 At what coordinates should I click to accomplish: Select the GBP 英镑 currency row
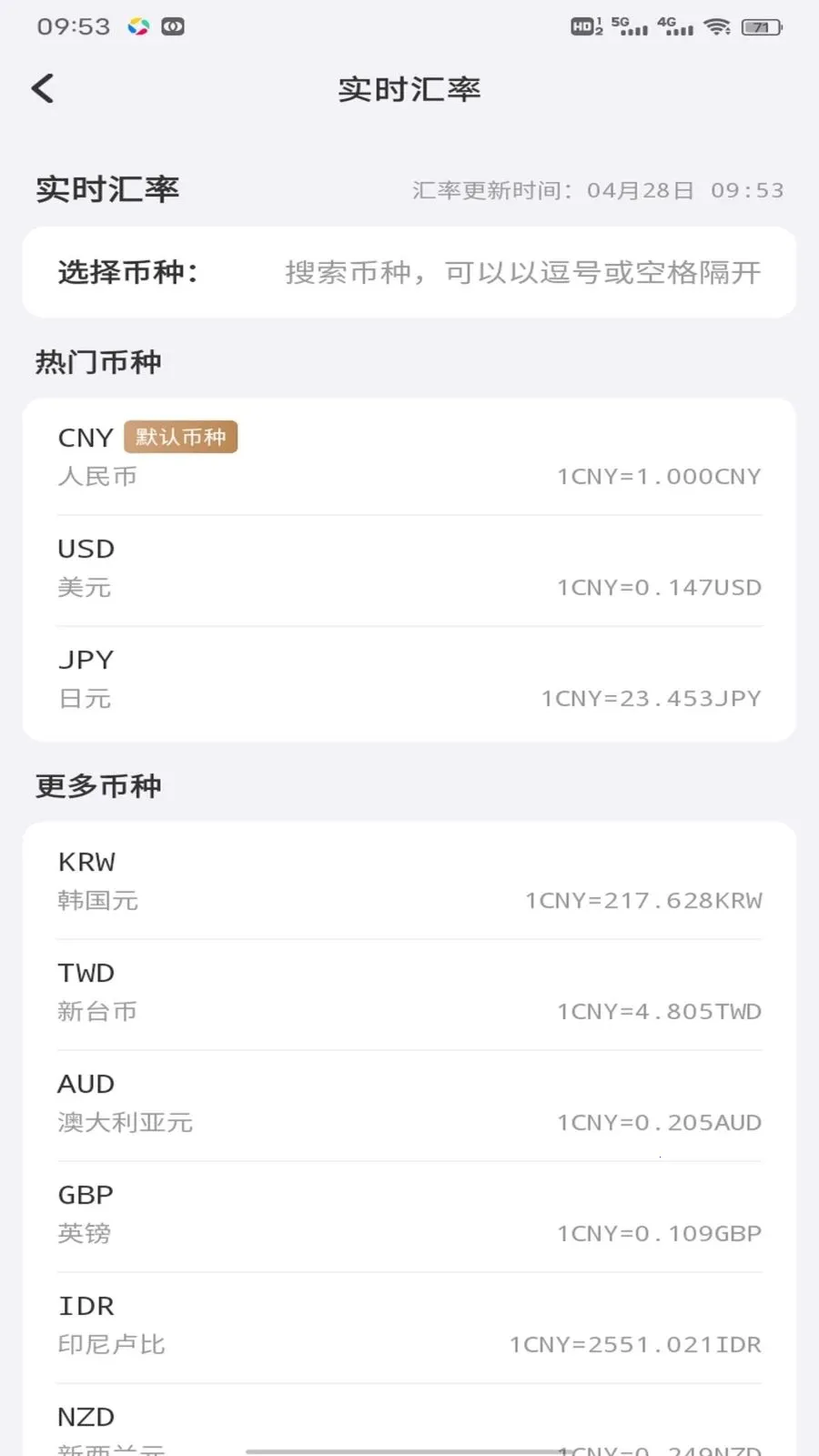409,1217
